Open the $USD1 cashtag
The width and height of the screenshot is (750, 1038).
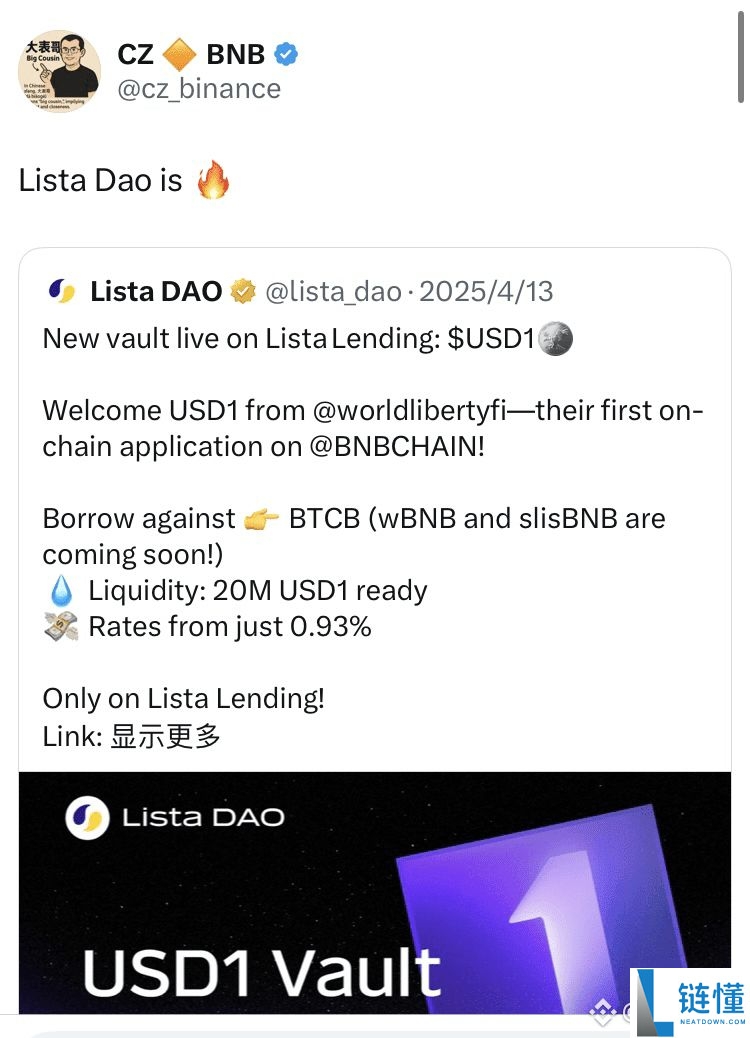click(492, 339)
